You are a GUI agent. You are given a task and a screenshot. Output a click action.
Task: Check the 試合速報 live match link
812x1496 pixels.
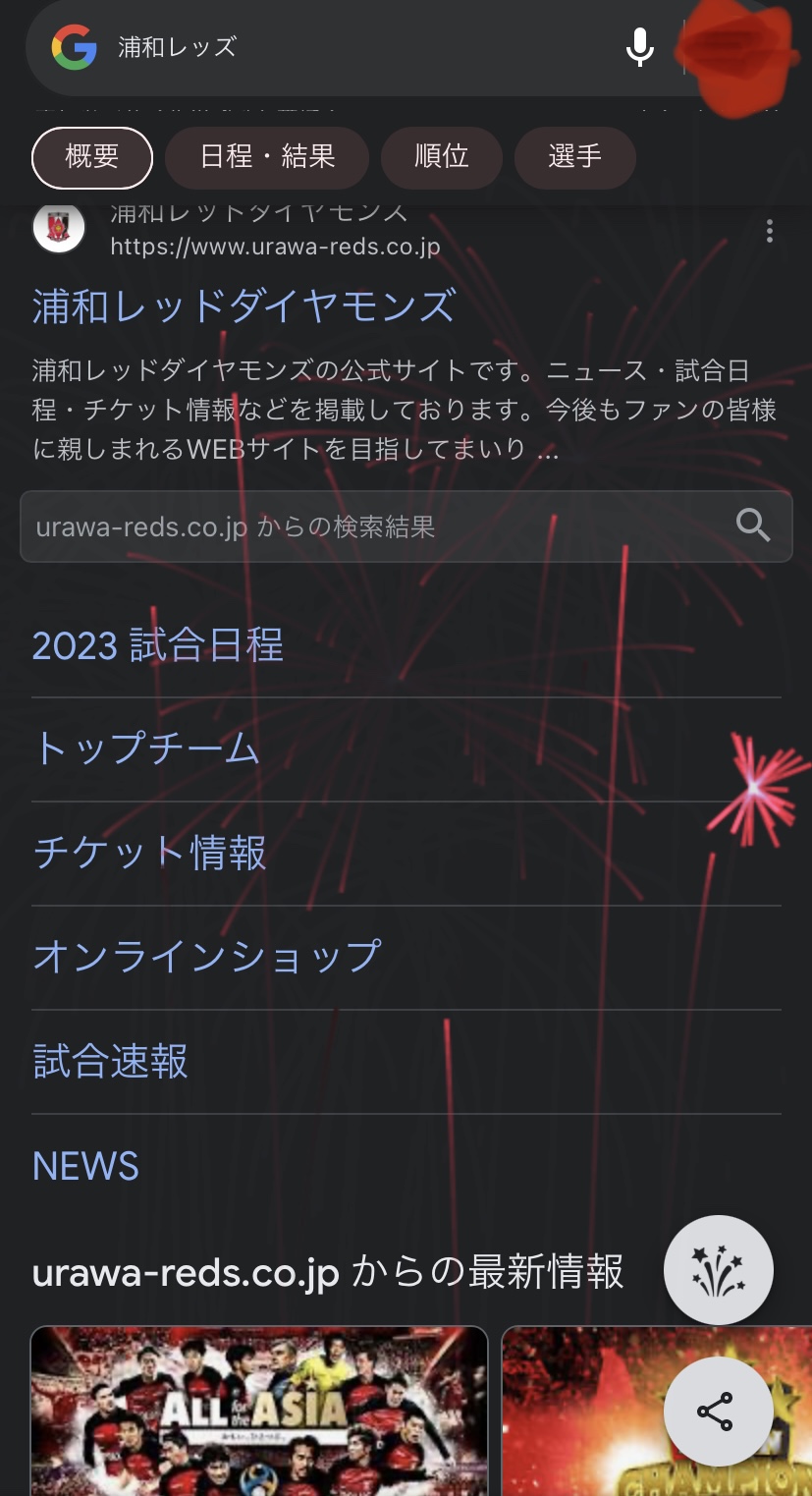pos(111,1061)
